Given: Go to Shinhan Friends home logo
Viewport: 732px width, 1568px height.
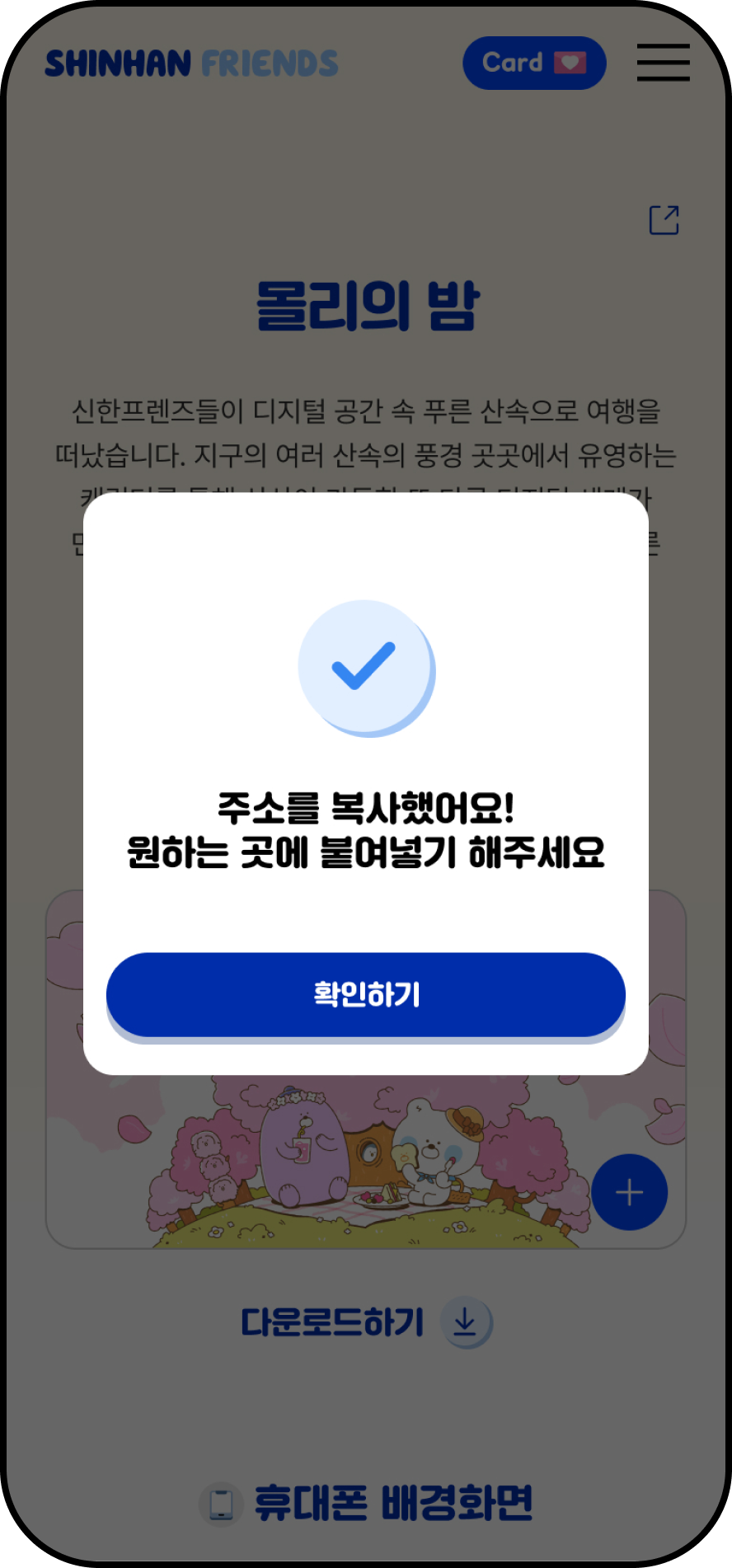Looking at the screenshot, I should click(191, 63).
